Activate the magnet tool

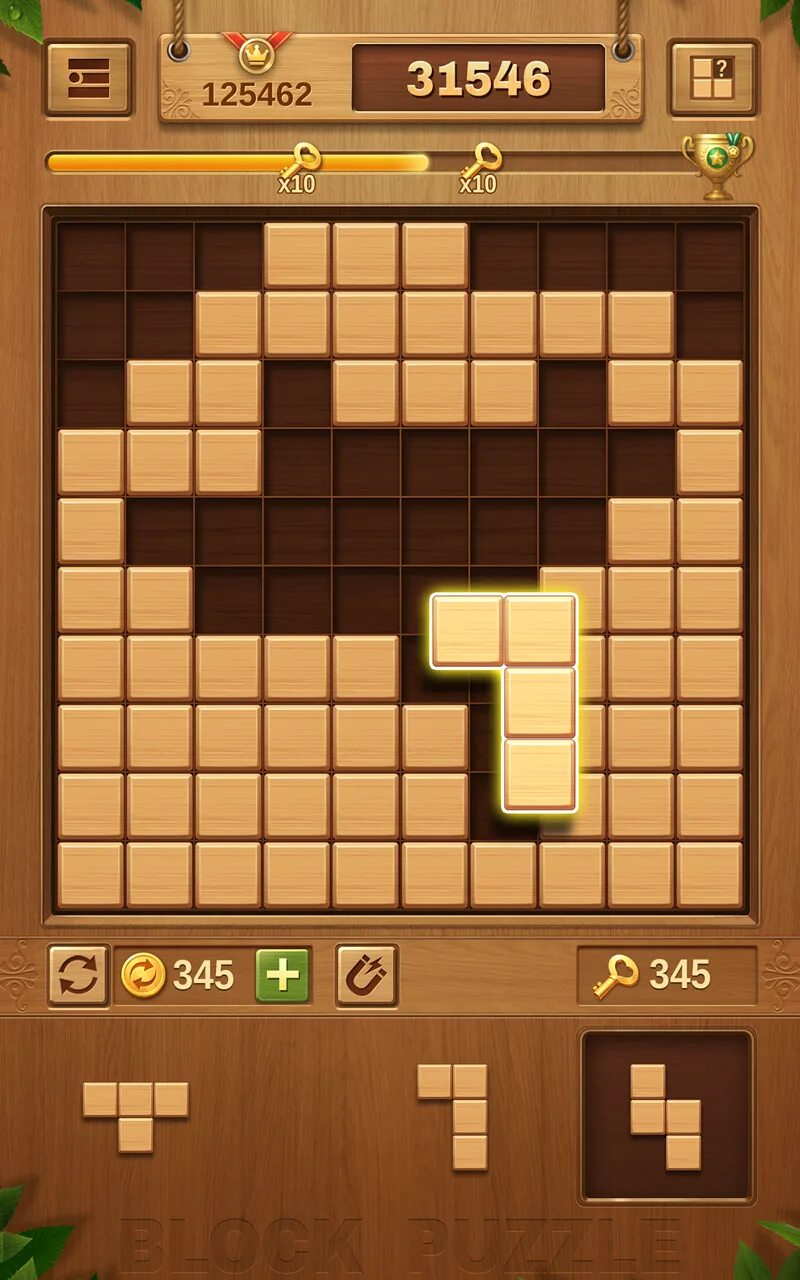(366, 975)
